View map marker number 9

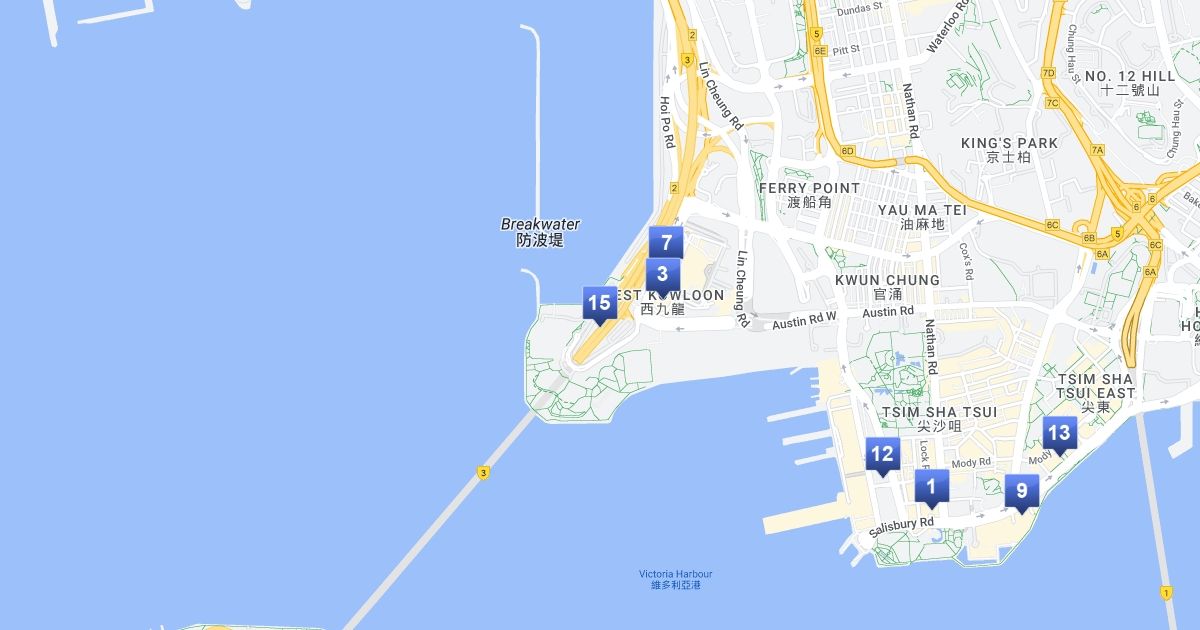(x=1022, y=491)
